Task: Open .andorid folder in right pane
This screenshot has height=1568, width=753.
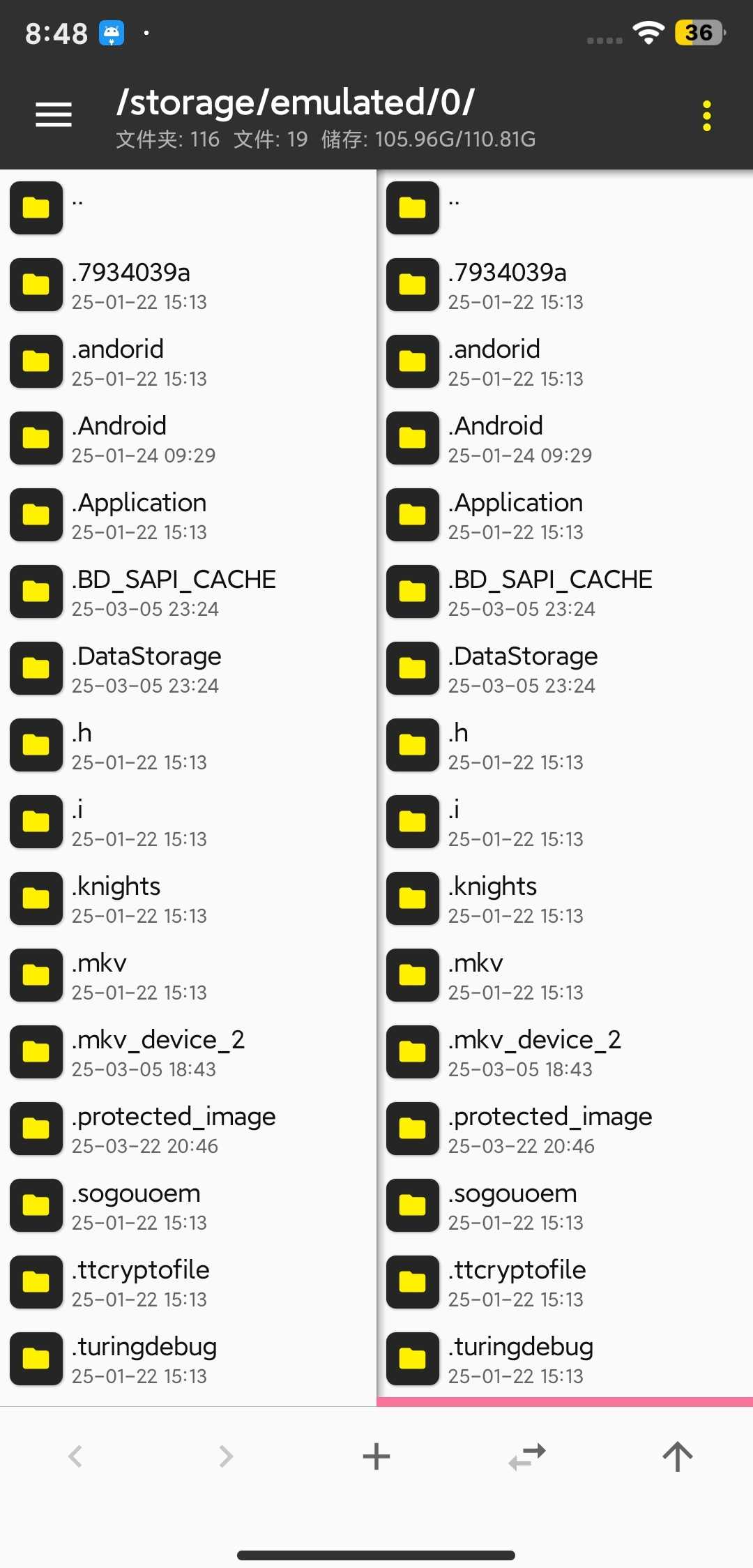Action: pyautogui.click(x=565, y=361)
